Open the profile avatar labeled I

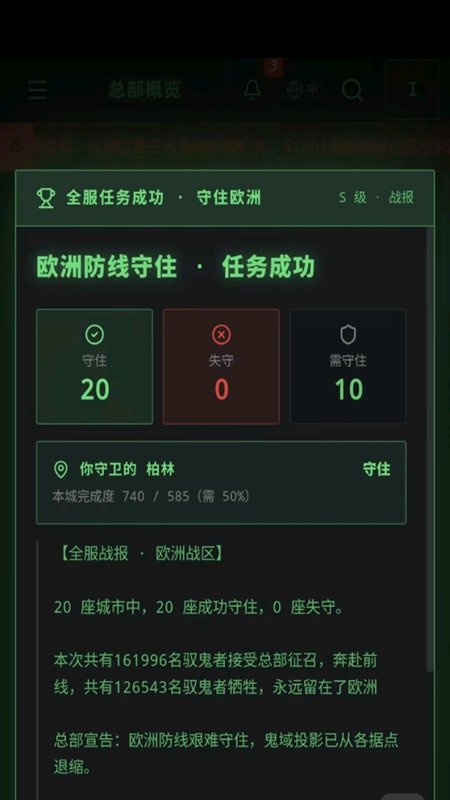click(x=412, y=90)
